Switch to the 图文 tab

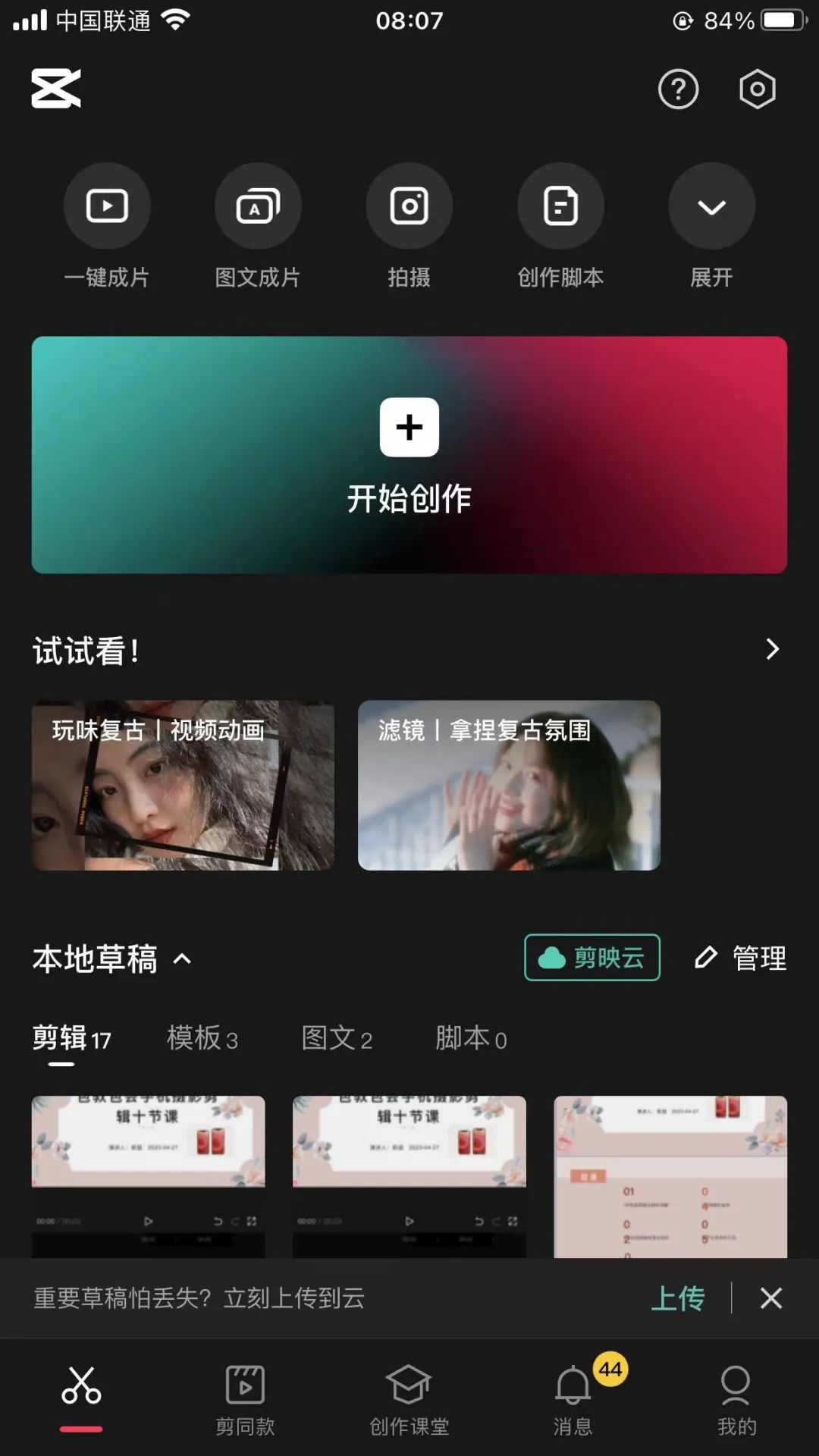click(x=338, y=1038)
